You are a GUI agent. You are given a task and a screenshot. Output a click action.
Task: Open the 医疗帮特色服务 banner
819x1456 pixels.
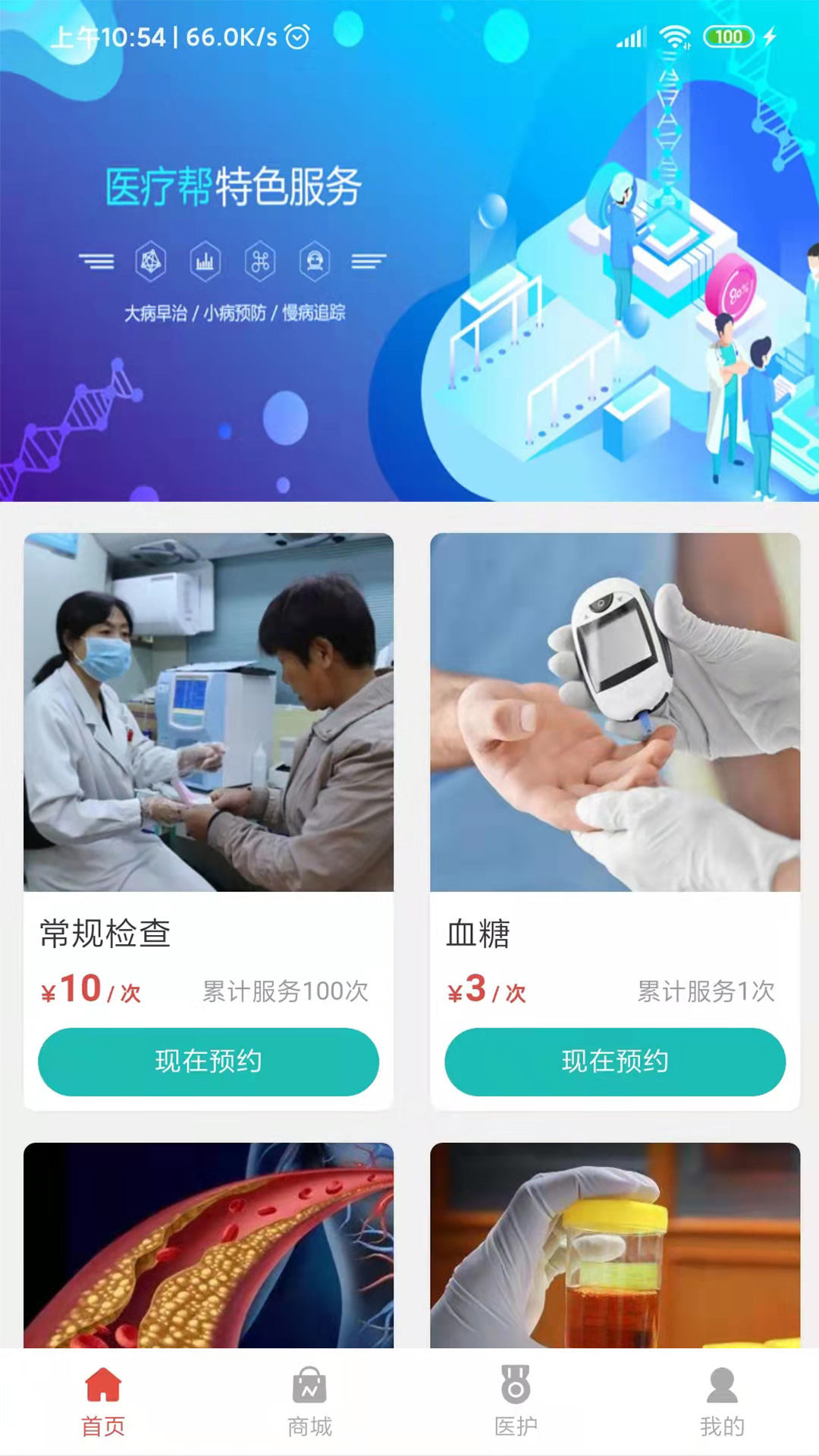409,251
